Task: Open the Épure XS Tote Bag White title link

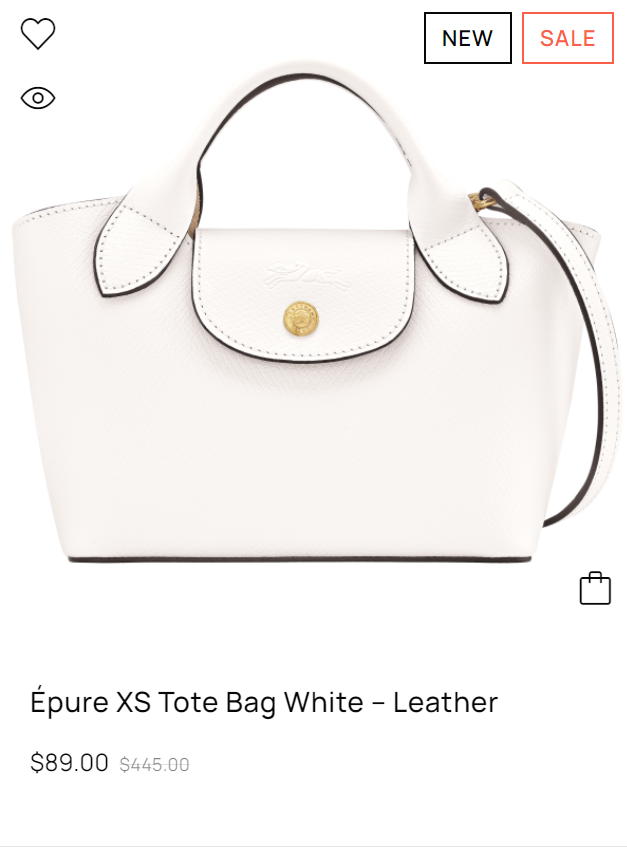Action: pyautogui.click(x=264, y=702)
